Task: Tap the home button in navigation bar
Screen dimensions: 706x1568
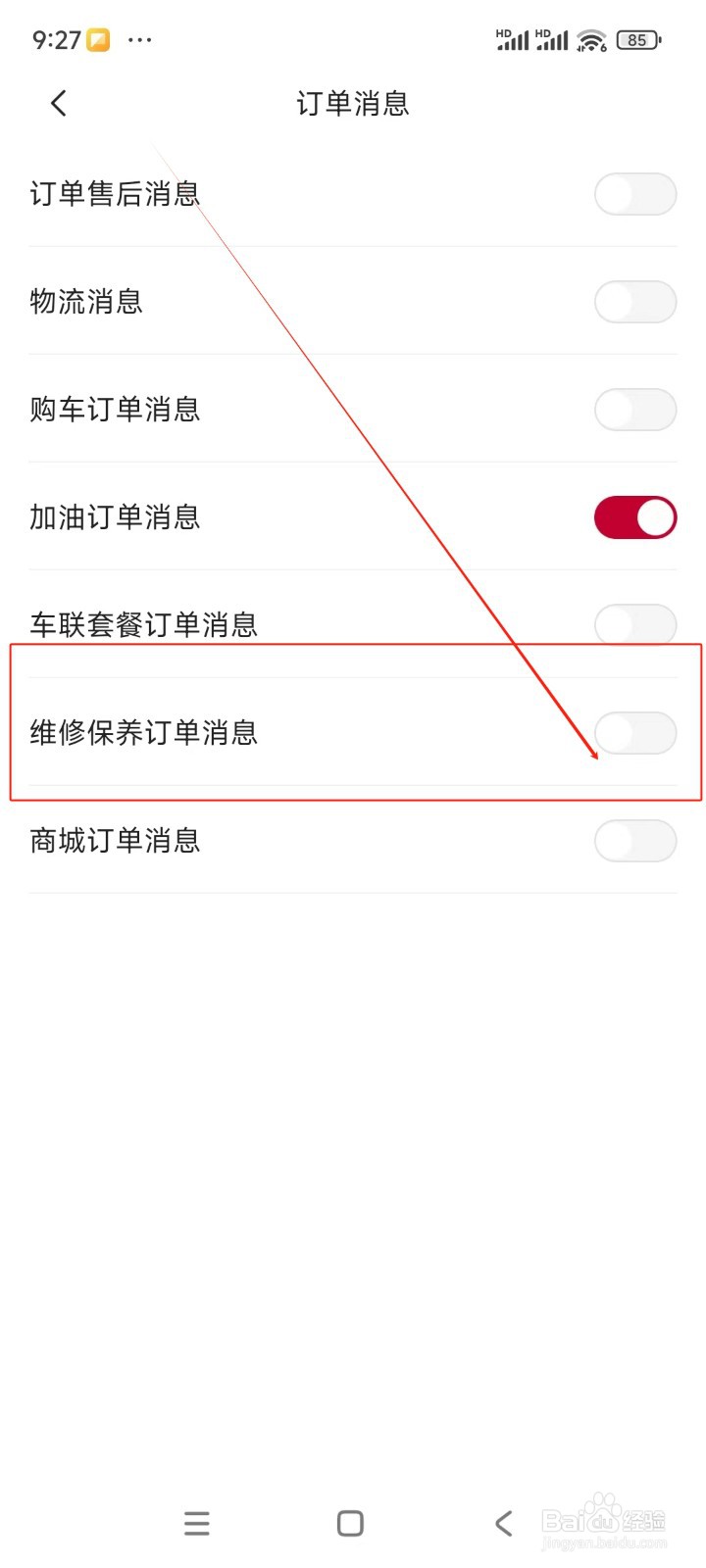Action: pos(349,1523)
